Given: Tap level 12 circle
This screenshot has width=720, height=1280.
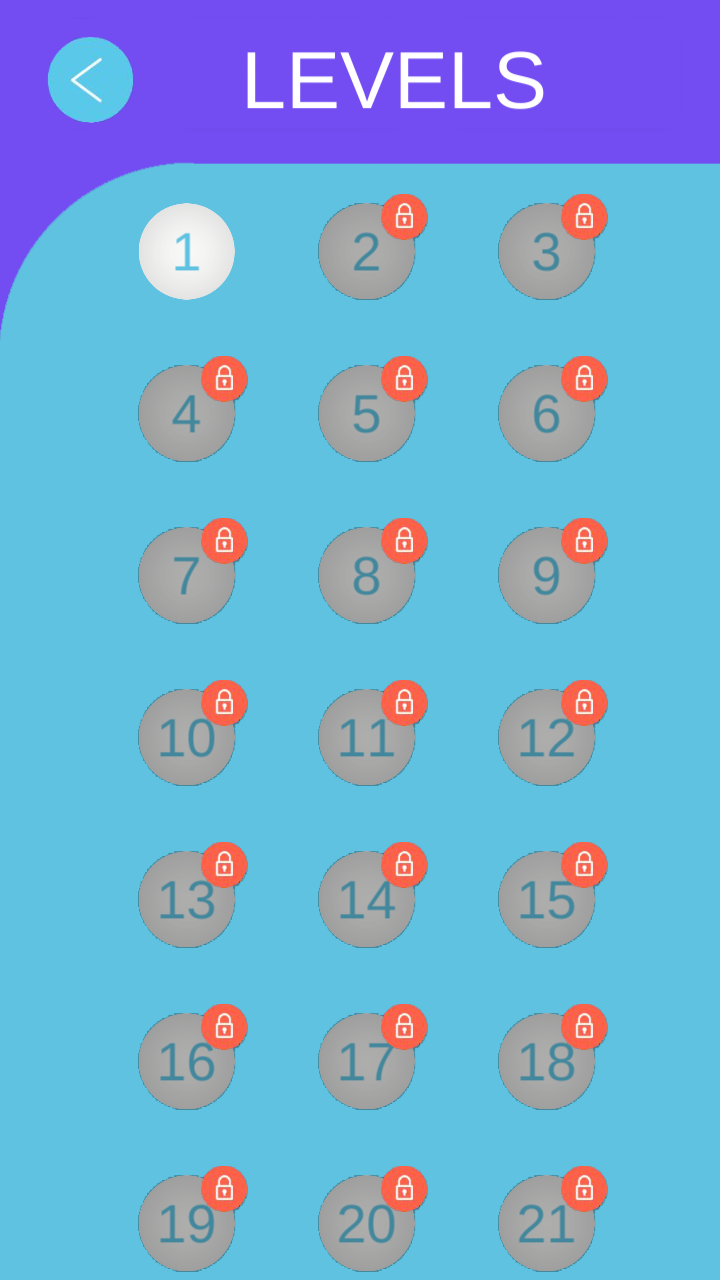Looking at the screenshot, I should pos(546,738).
